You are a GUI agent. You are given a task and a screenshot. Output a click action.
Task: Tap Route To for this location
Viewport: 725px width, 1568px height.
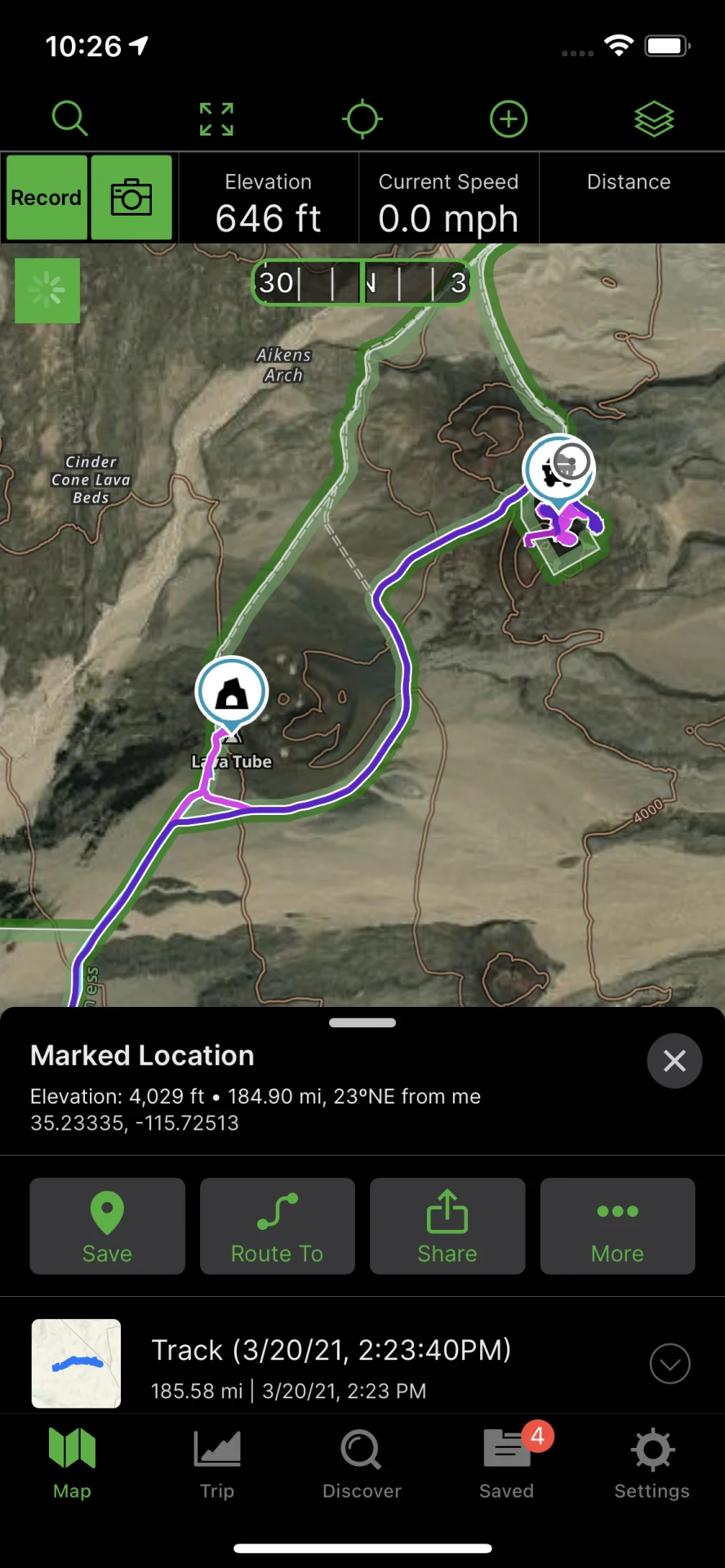(277, 1226)
